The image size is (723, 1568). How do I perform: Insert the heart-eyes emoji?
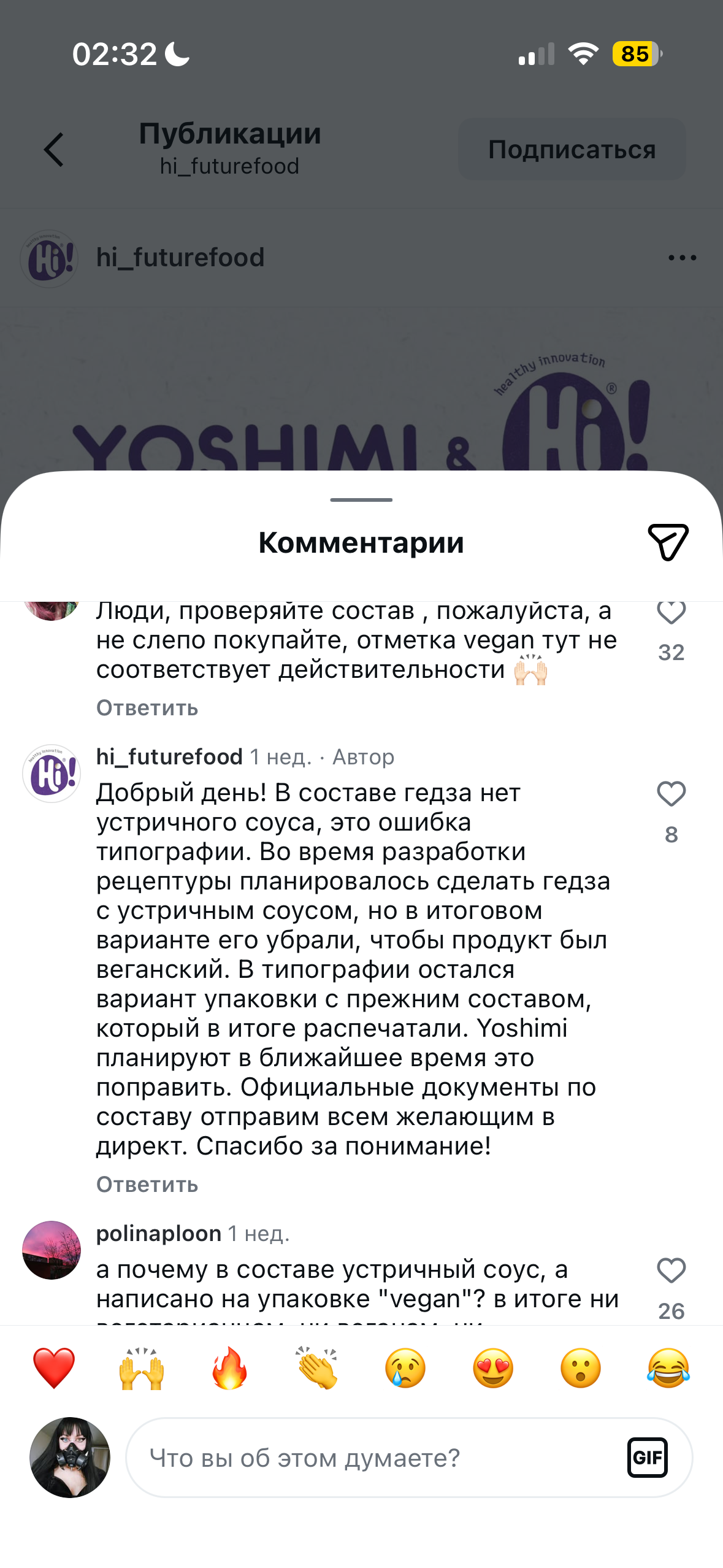(x=493, y=1368)
